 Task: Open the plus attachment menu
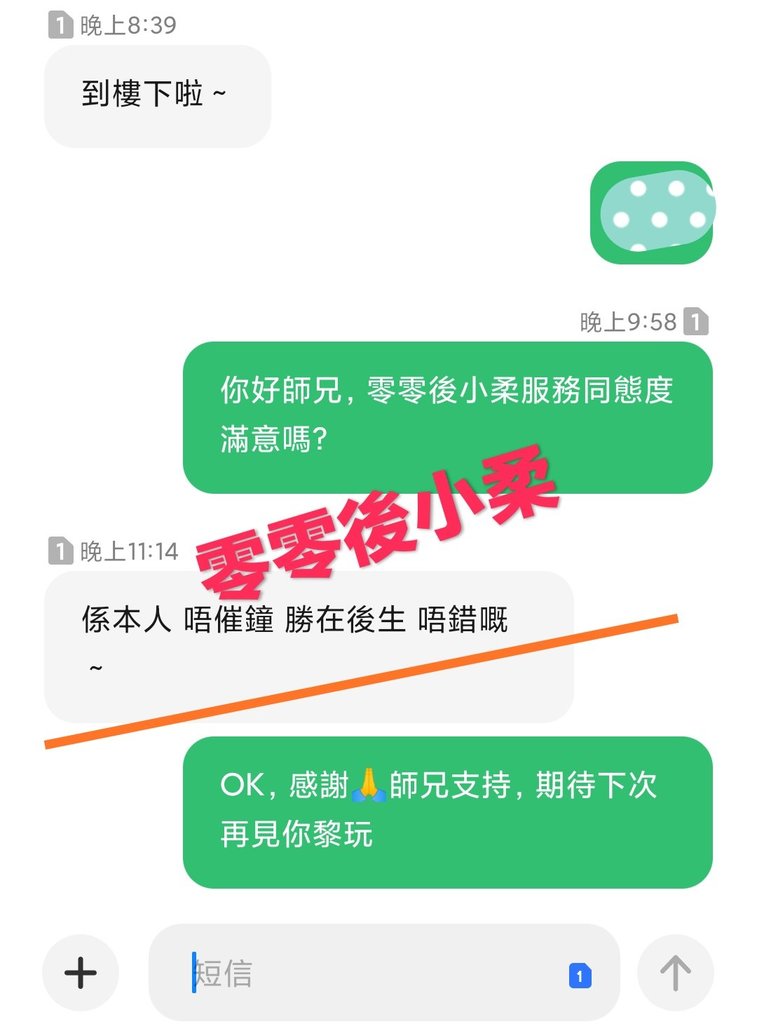(80, 972)
